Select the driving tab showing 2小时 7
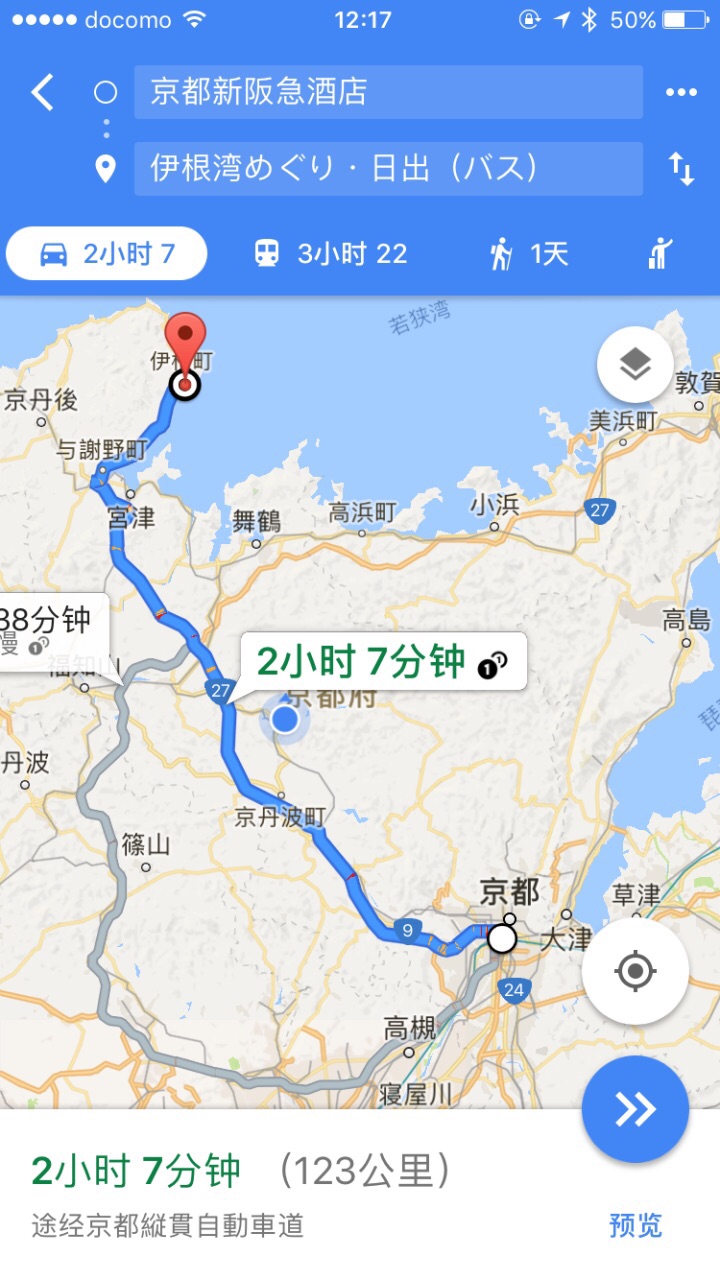Viewport: 720px width, 1280px height. 107,254
